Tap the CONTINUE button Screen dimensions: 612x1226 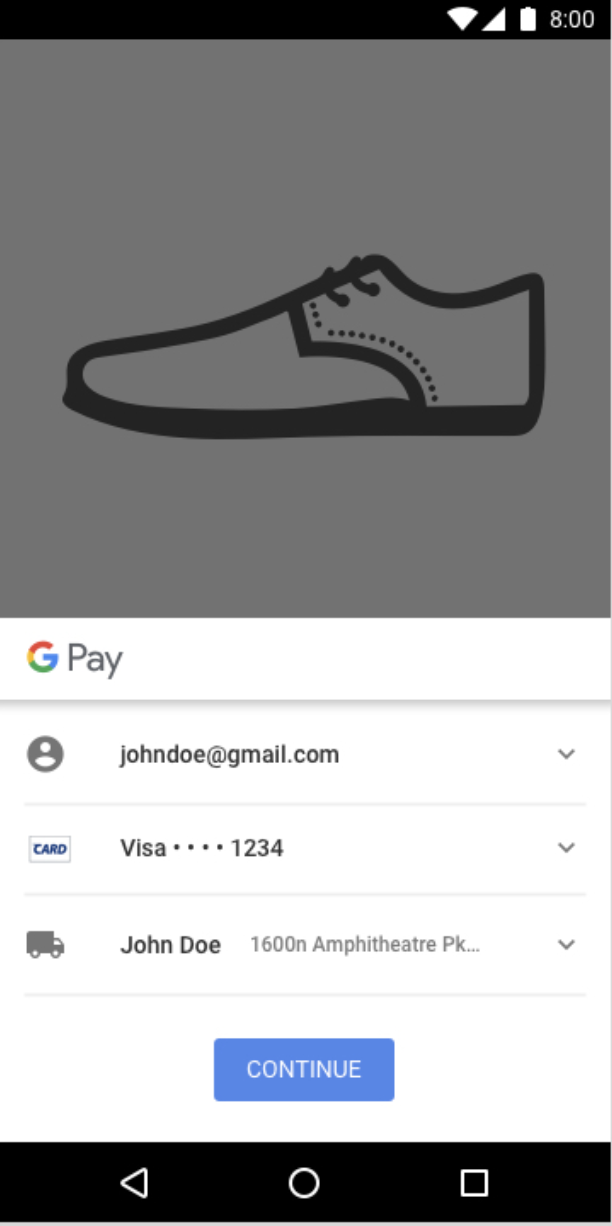point(304,1069)
